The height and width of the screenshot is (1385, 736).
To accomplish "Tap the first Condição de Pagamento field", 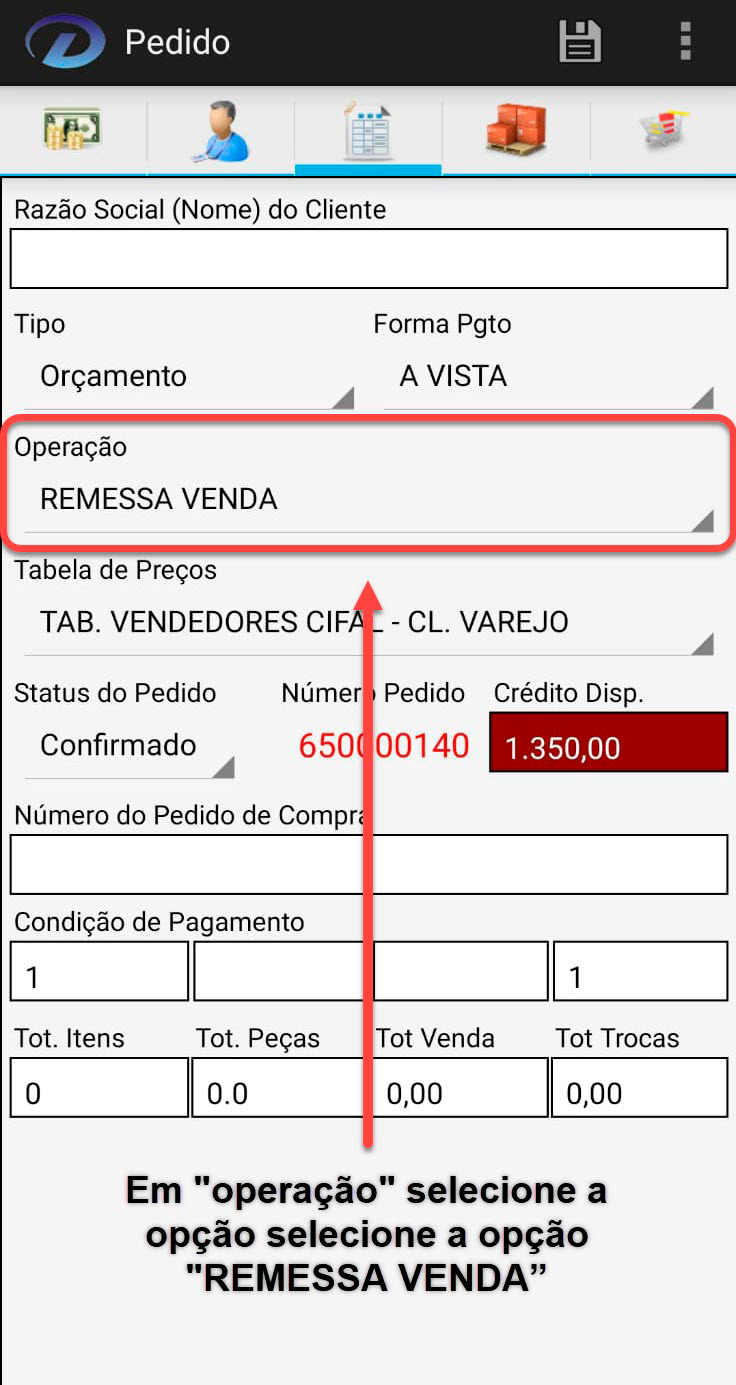I will tap(99, 971).
